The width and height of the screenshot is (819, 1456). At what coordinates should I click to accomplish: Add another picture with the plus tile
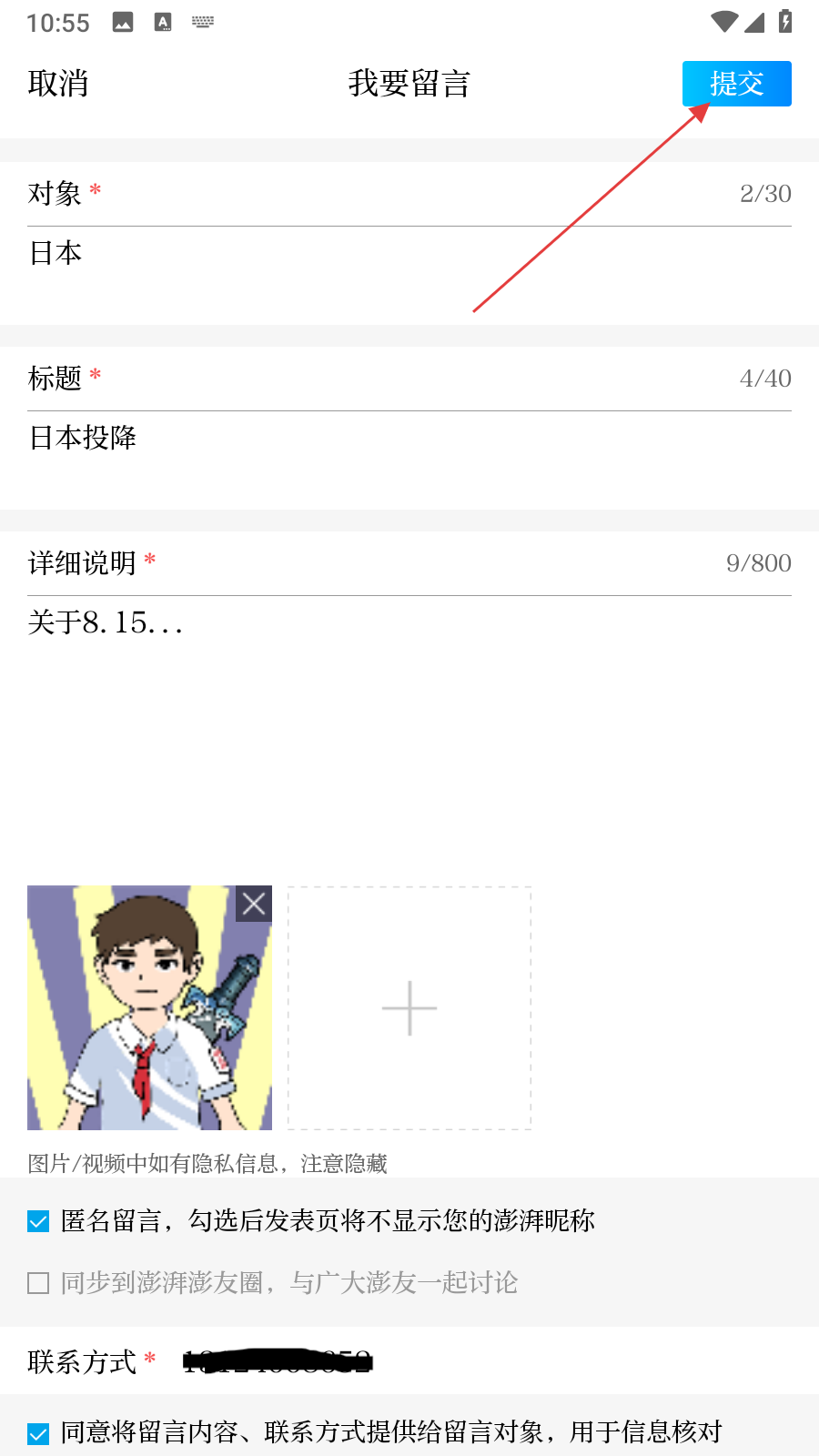tap(409, 1008)
